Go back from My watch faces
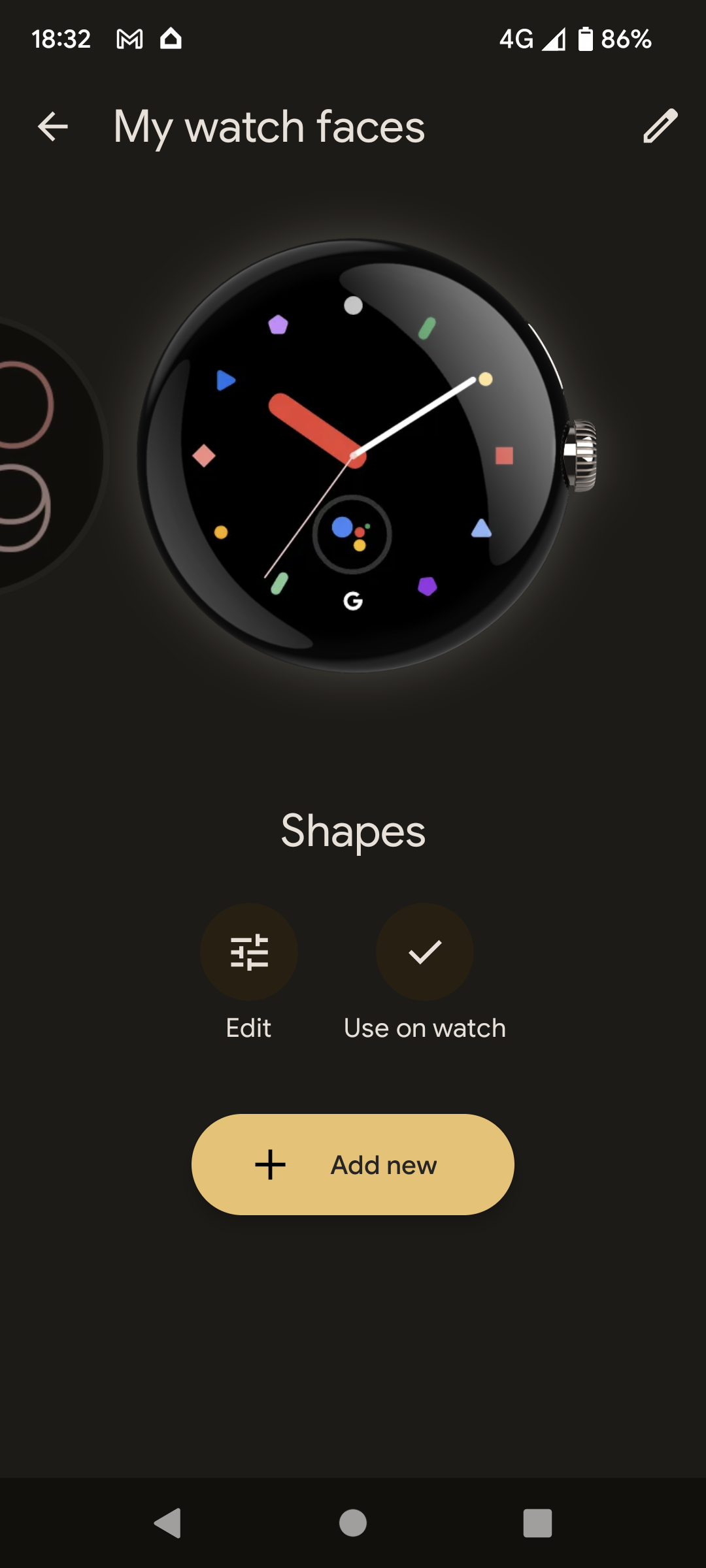The image size is (706, 1568). (x=52, y=126)
